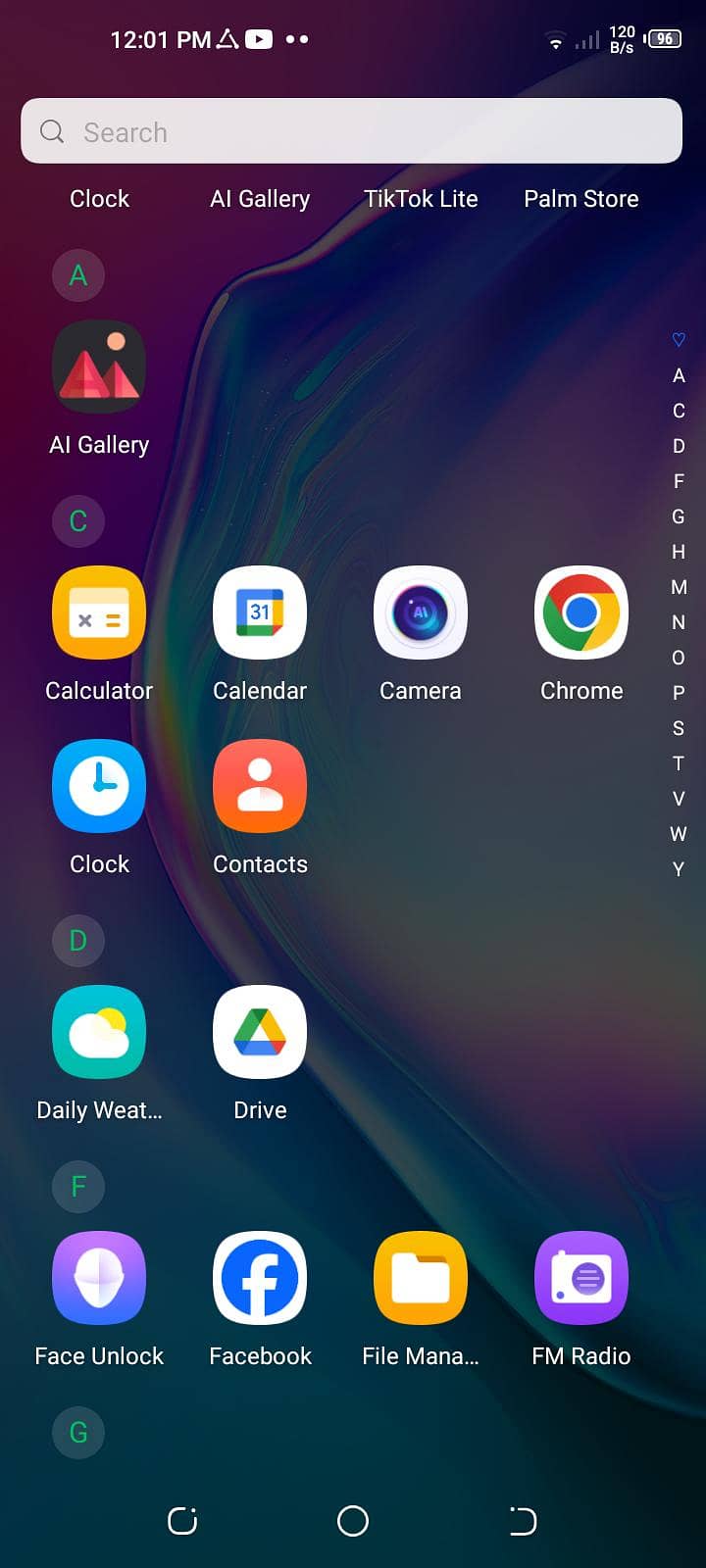Viewport: 706px width, 1568px height.
Task: Open the Daily Weather app
Action: coord(99,1033)
